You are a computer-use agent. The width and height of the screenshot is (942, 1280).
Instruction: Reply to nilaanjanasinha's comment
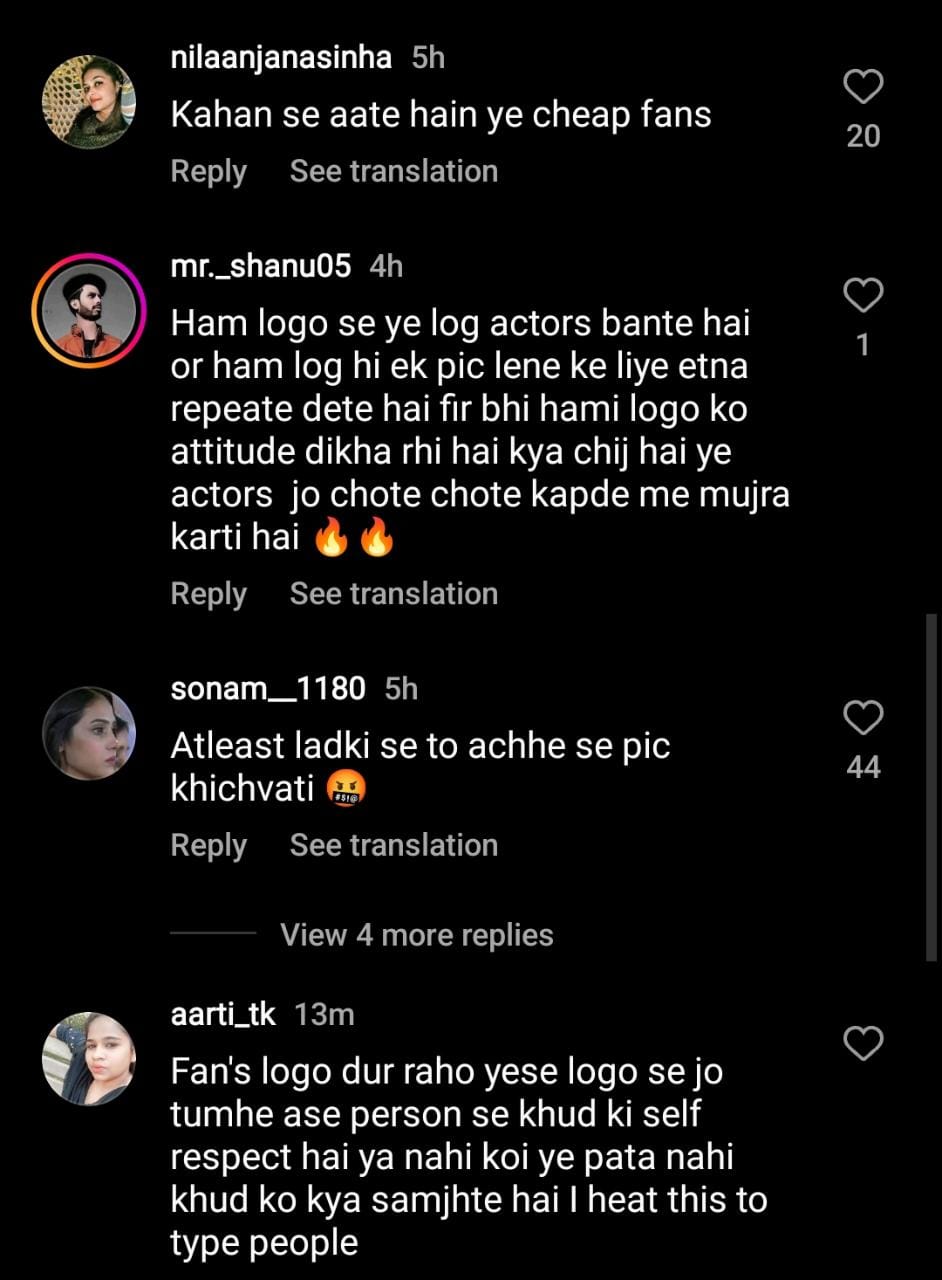pos(208,171)
